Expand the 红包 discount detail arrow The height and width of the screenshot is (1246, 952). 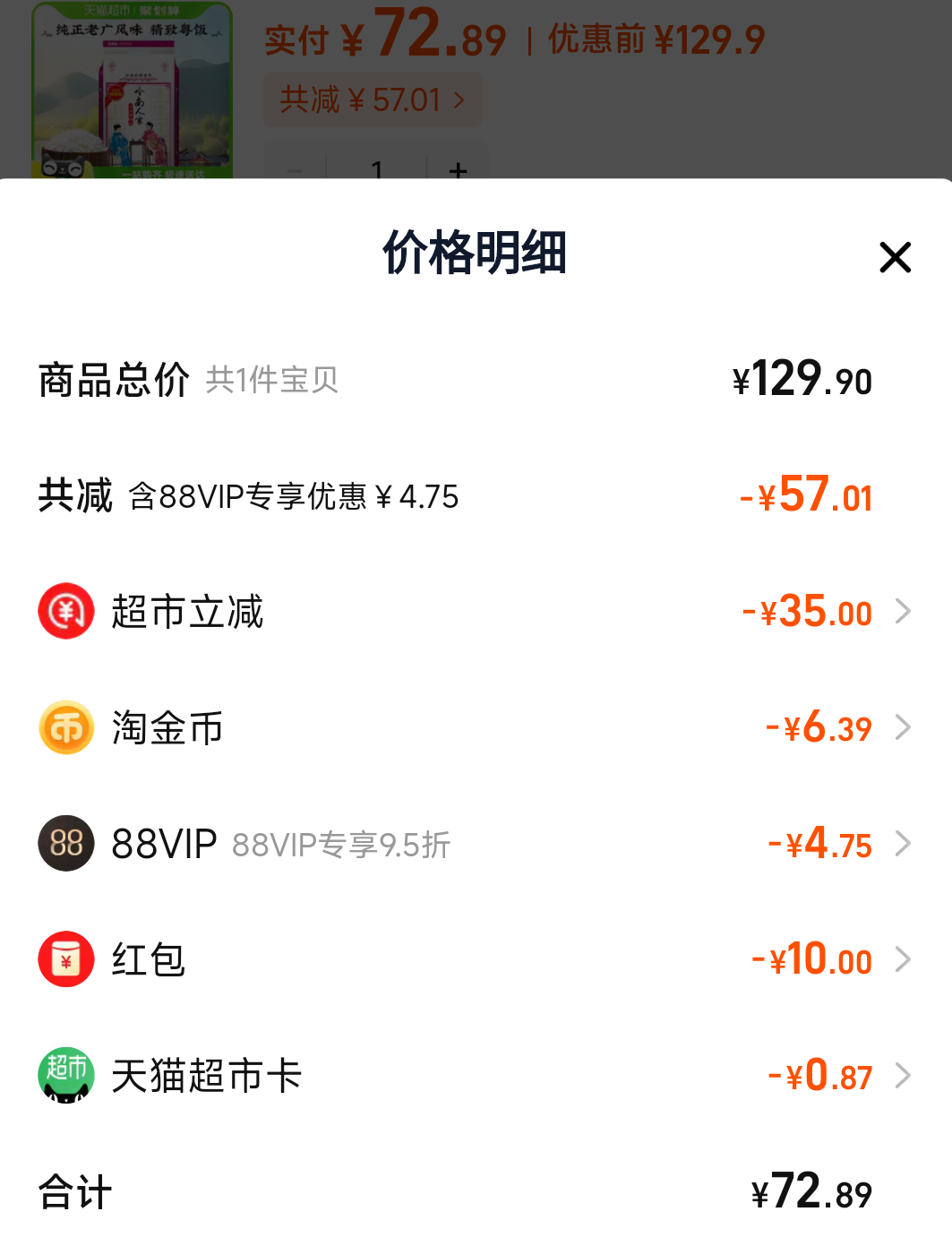pos(905,958)
